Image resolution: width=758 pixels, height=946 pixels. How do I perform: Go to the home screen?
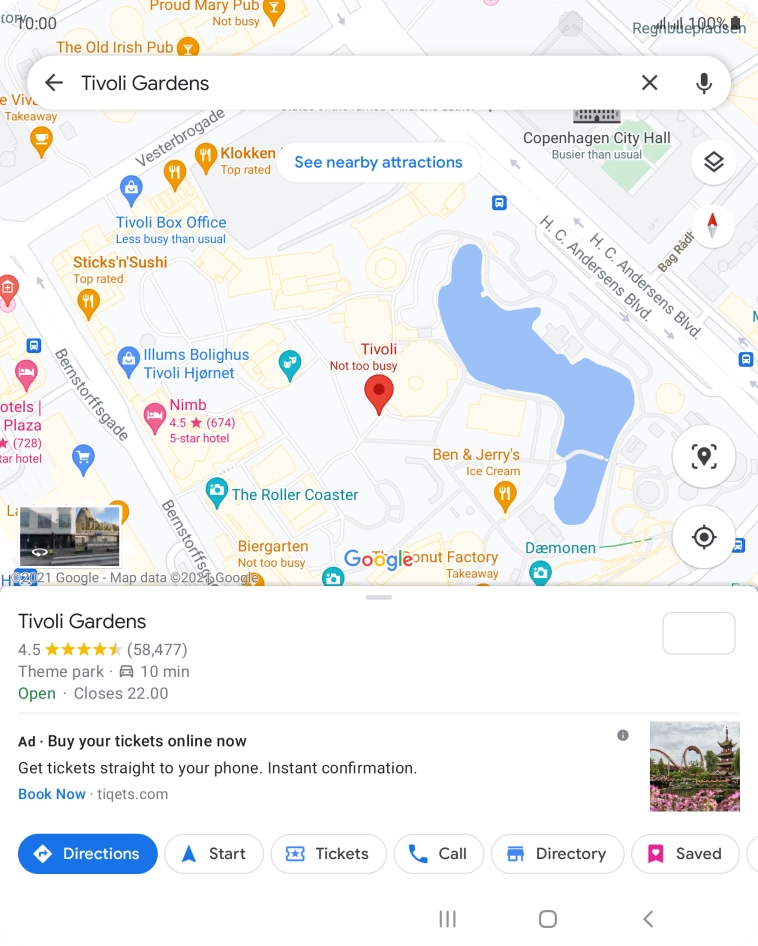[547, 919]
